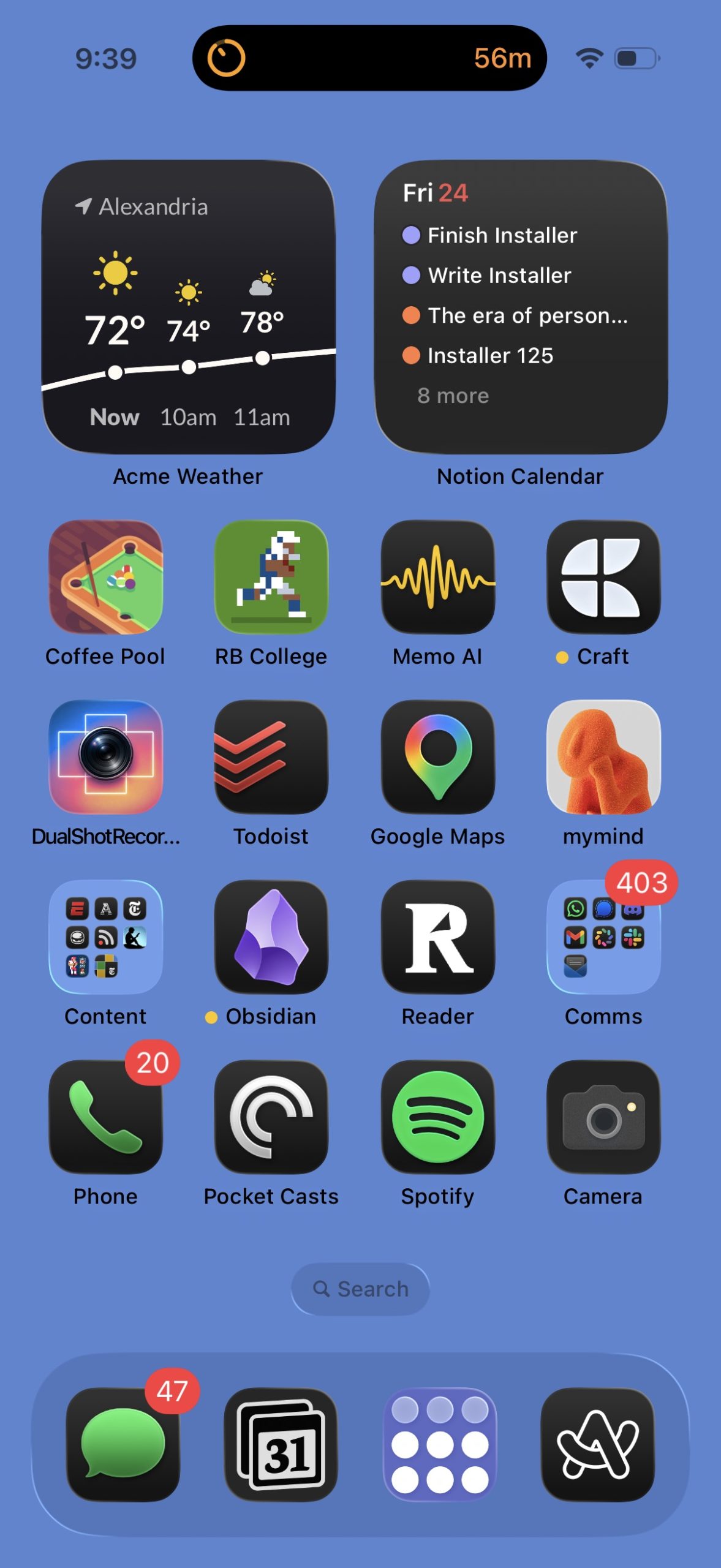
Task: Open RB College app
Action: tap(271, 577)
